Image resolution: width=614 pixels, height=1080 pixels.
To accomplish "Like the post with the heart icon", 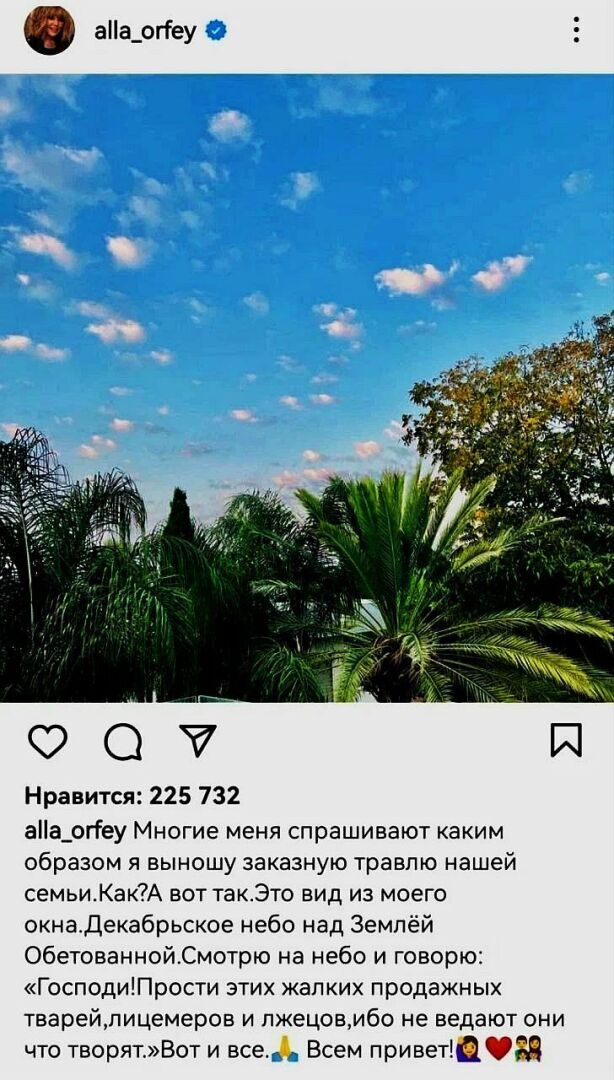I will pyautogui.click(x=47, y=741).
